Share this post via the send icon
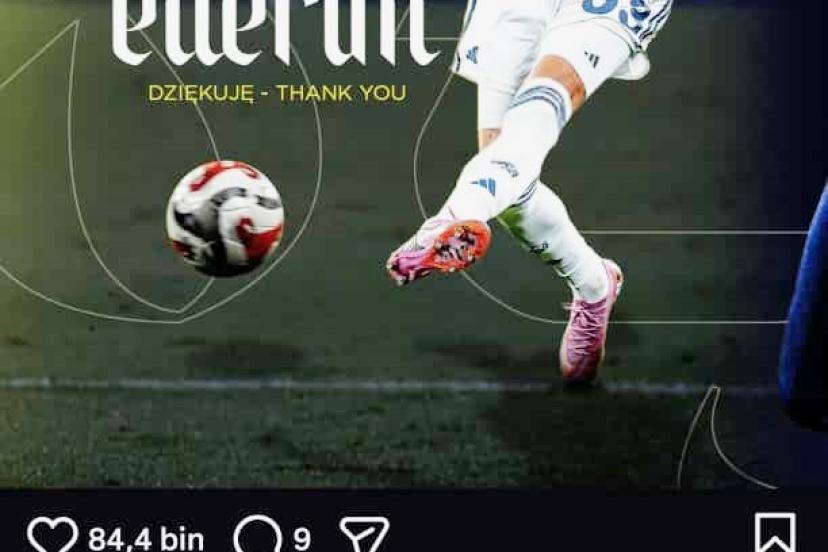 click(x=364, y=537)
